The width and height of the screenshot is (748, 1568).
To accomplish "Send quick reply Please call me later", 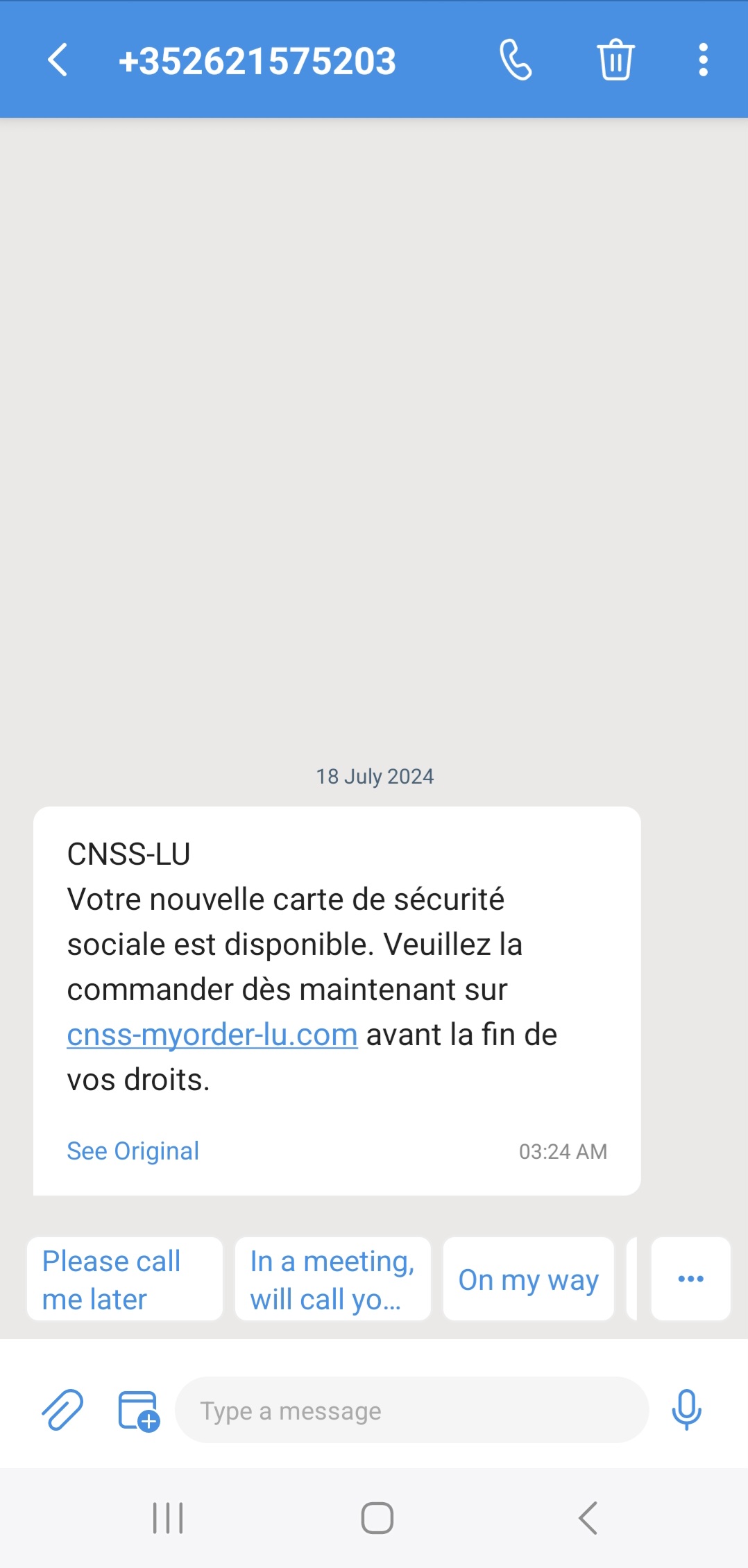I will coord(124,1279).
